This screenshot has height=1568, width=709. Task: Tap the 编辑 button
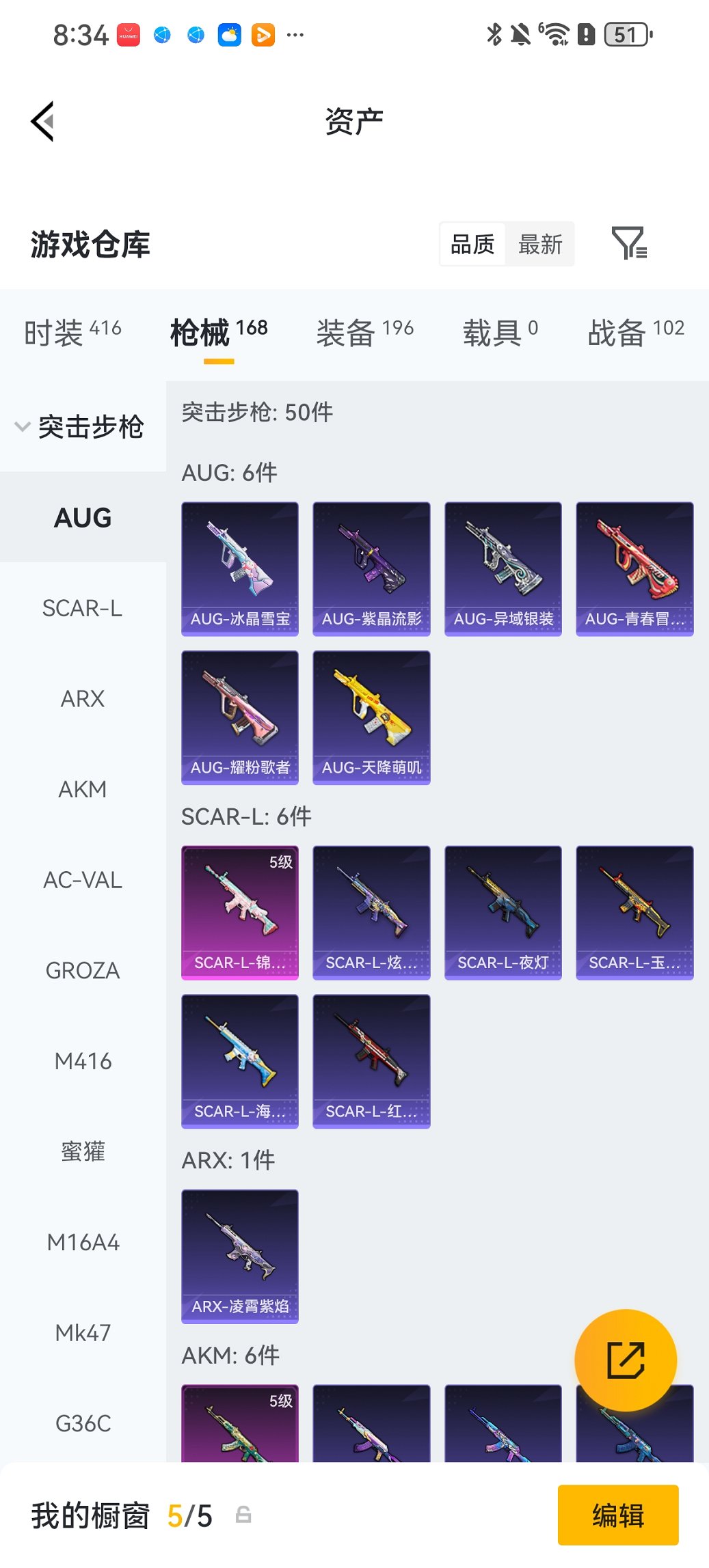tap(617, 1515)
